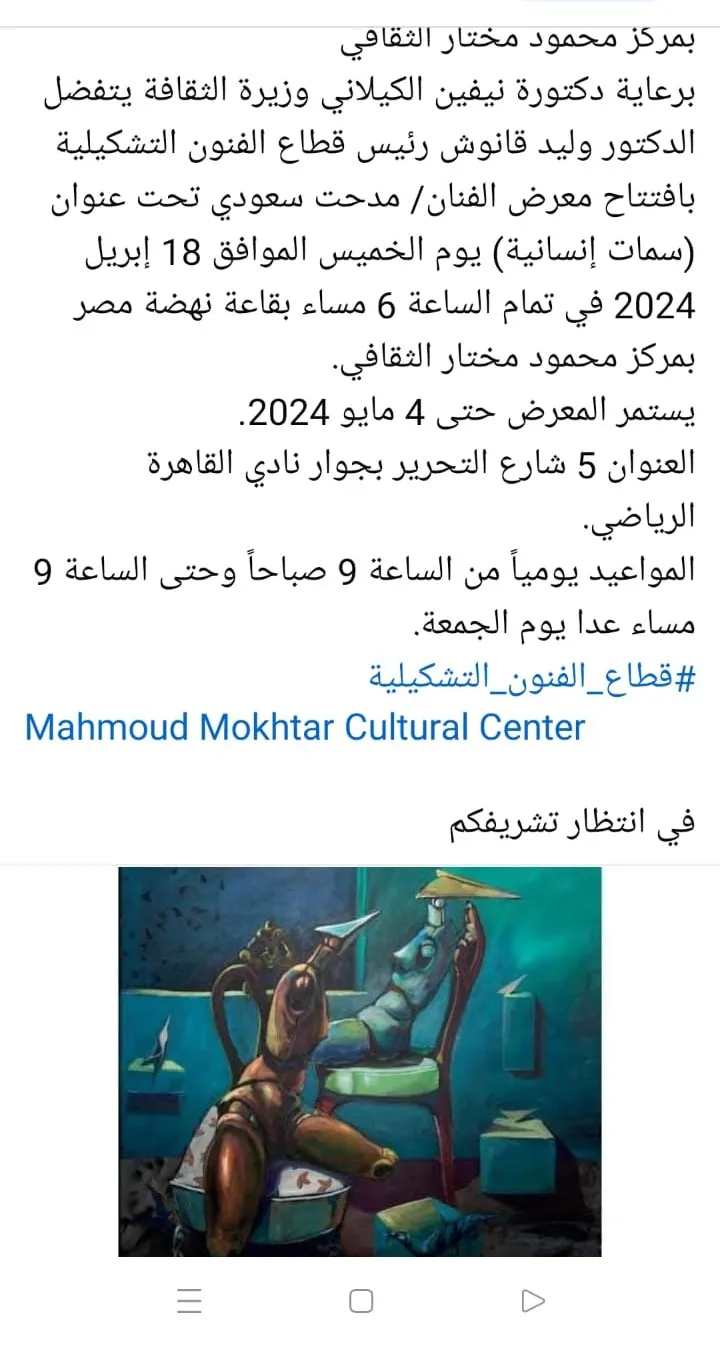The image size is (720, 1345).
Task: Tap the system home button
Action: [361, 1300]
